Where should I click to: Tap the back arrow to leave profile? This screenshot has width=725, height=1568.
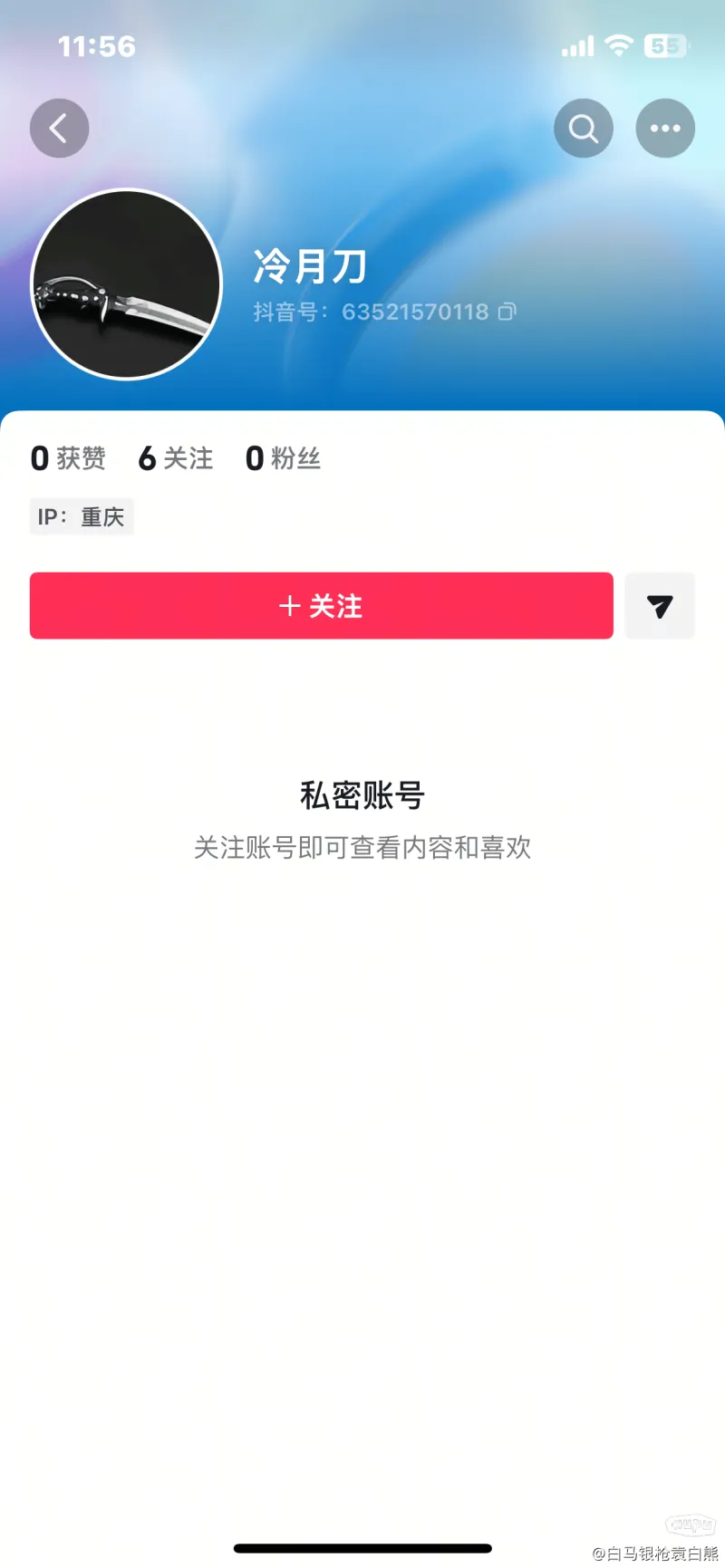tap(59, 128)
